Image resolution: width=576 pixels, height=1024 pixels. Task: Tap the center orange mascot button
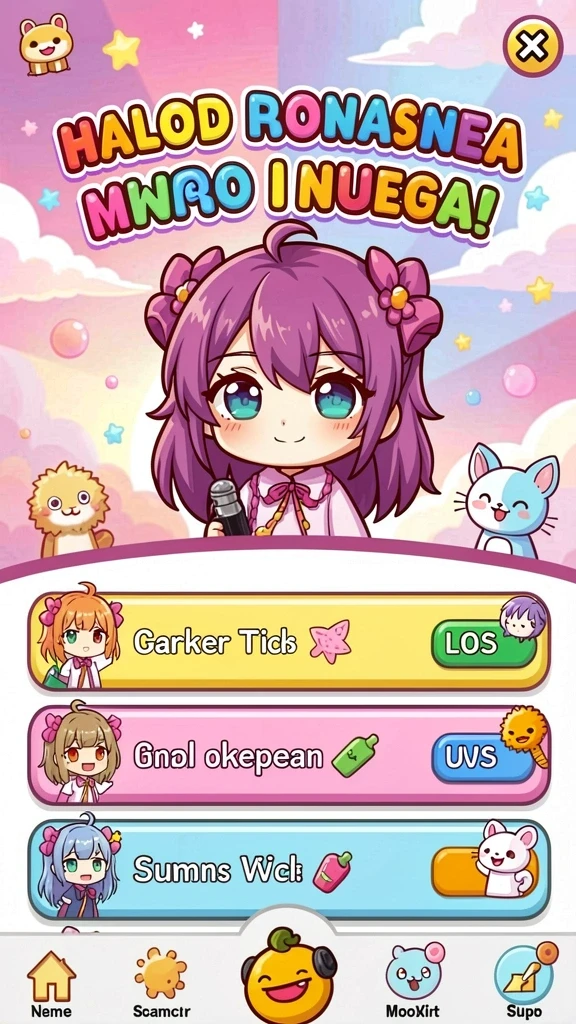coord(288,976)
